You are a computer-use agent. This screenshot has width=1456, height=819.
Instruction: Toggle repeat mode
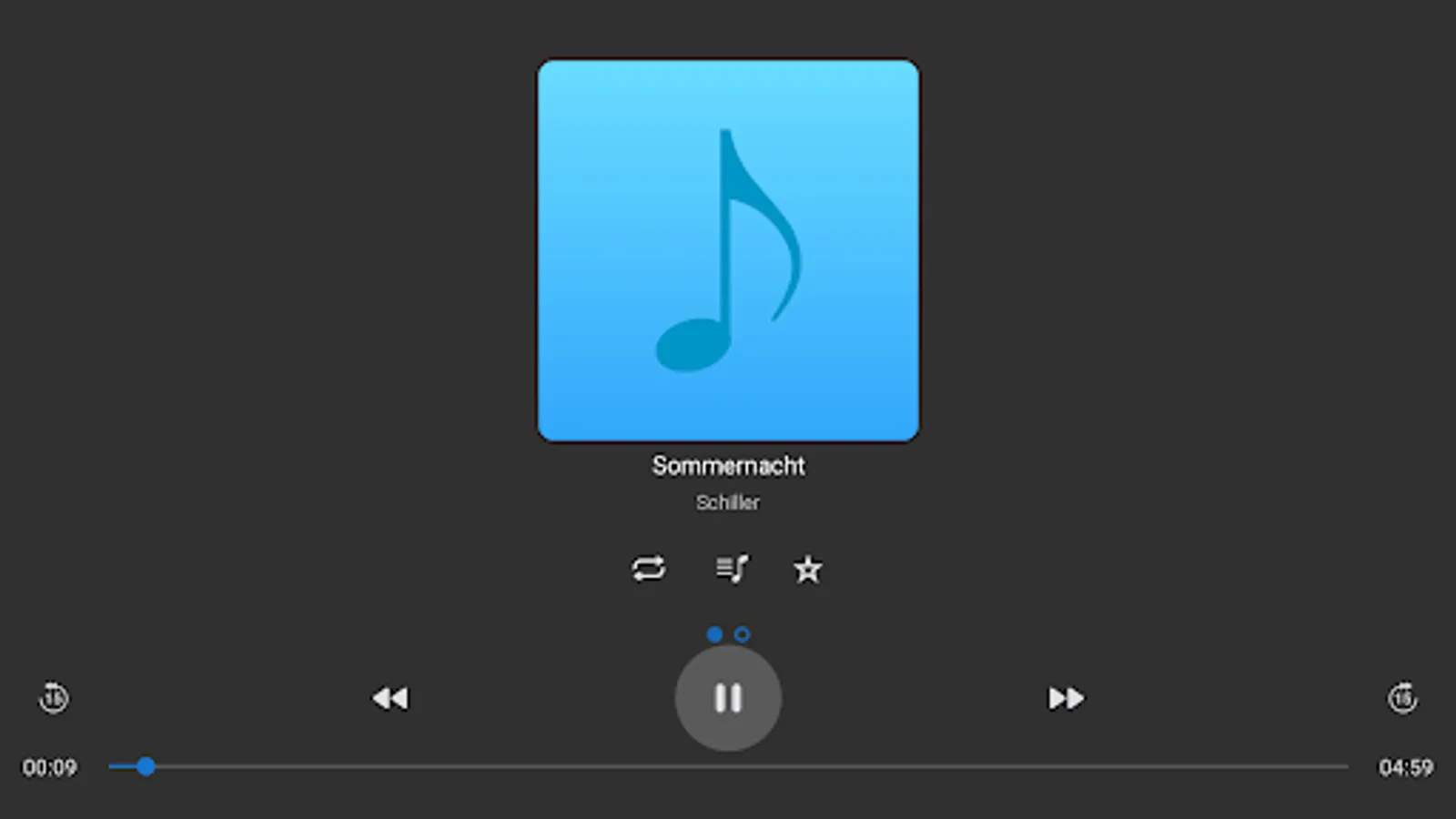(649, 569)
